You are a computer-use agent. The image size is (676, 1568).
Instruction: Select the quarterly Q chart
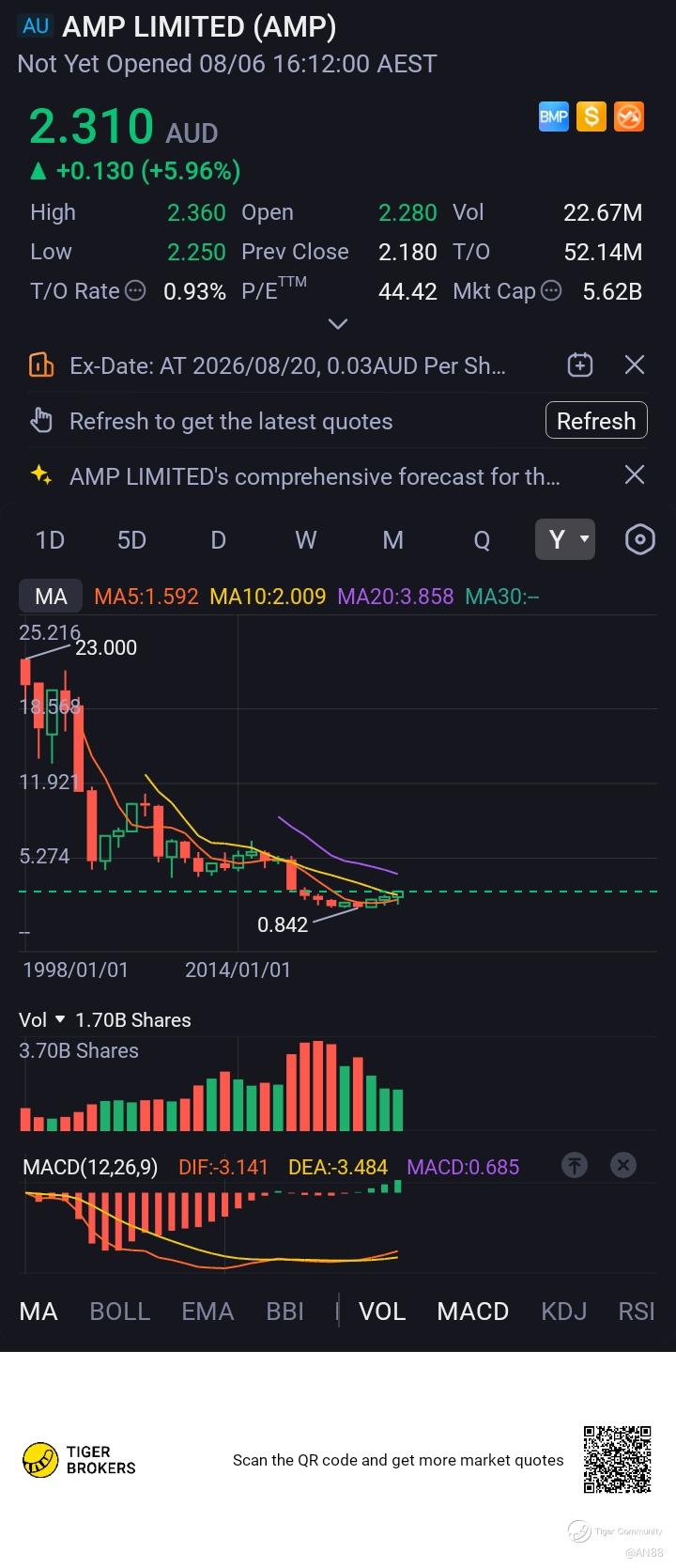pos(482,540)
